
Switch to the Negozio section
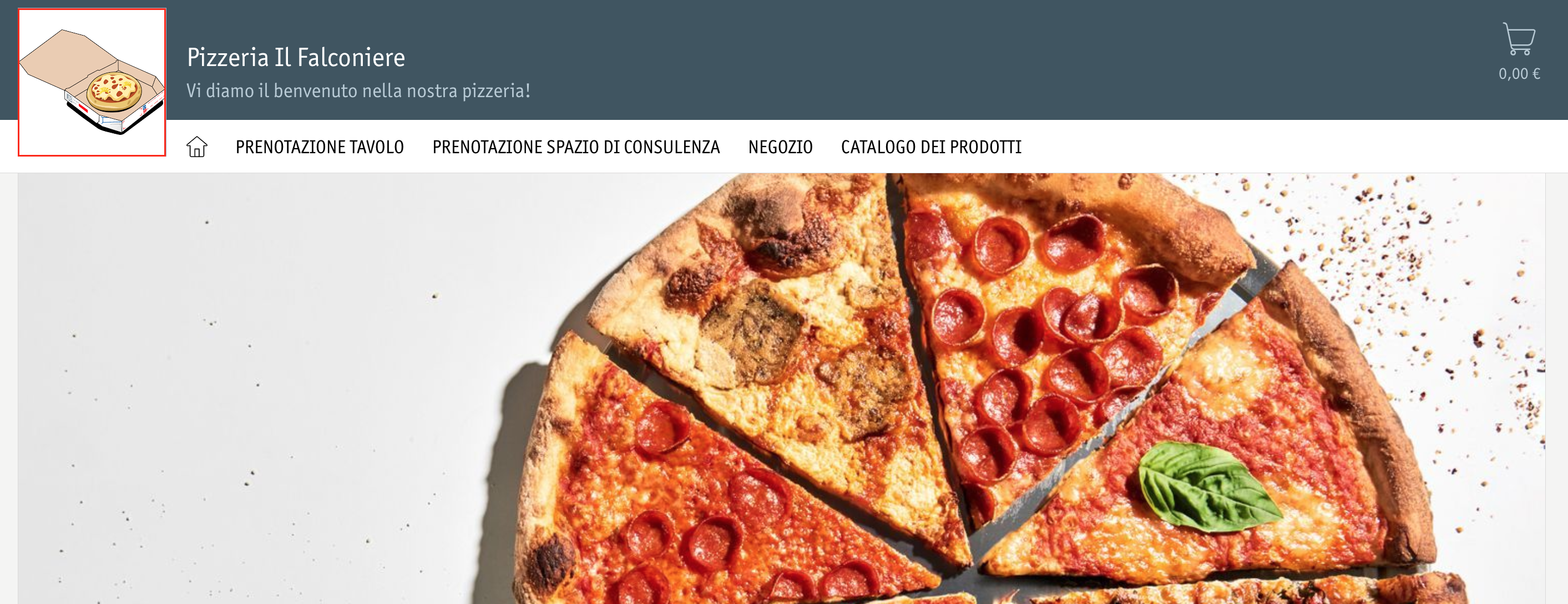click(780, 147)
